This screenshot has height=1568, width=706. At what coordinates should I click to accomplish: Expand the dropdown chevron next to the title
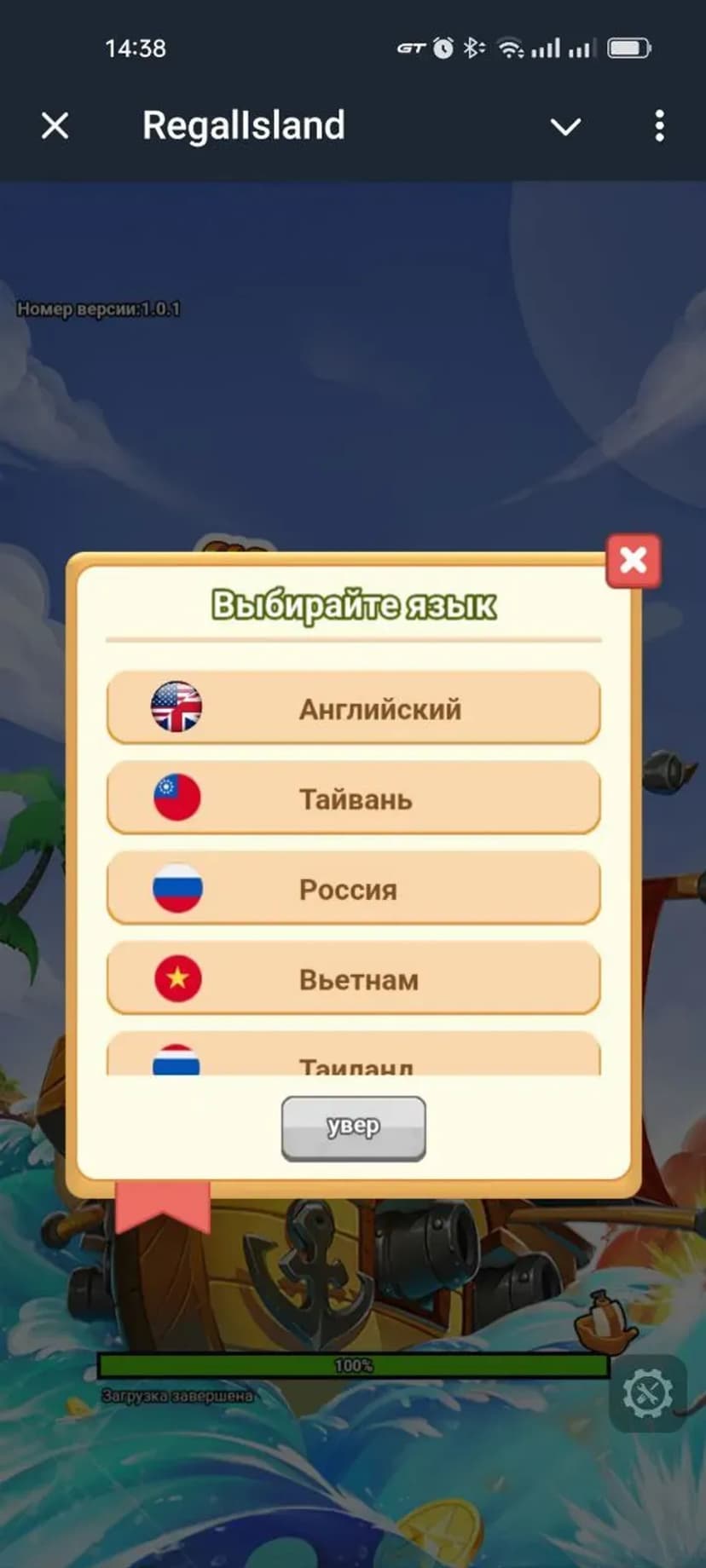565,127
